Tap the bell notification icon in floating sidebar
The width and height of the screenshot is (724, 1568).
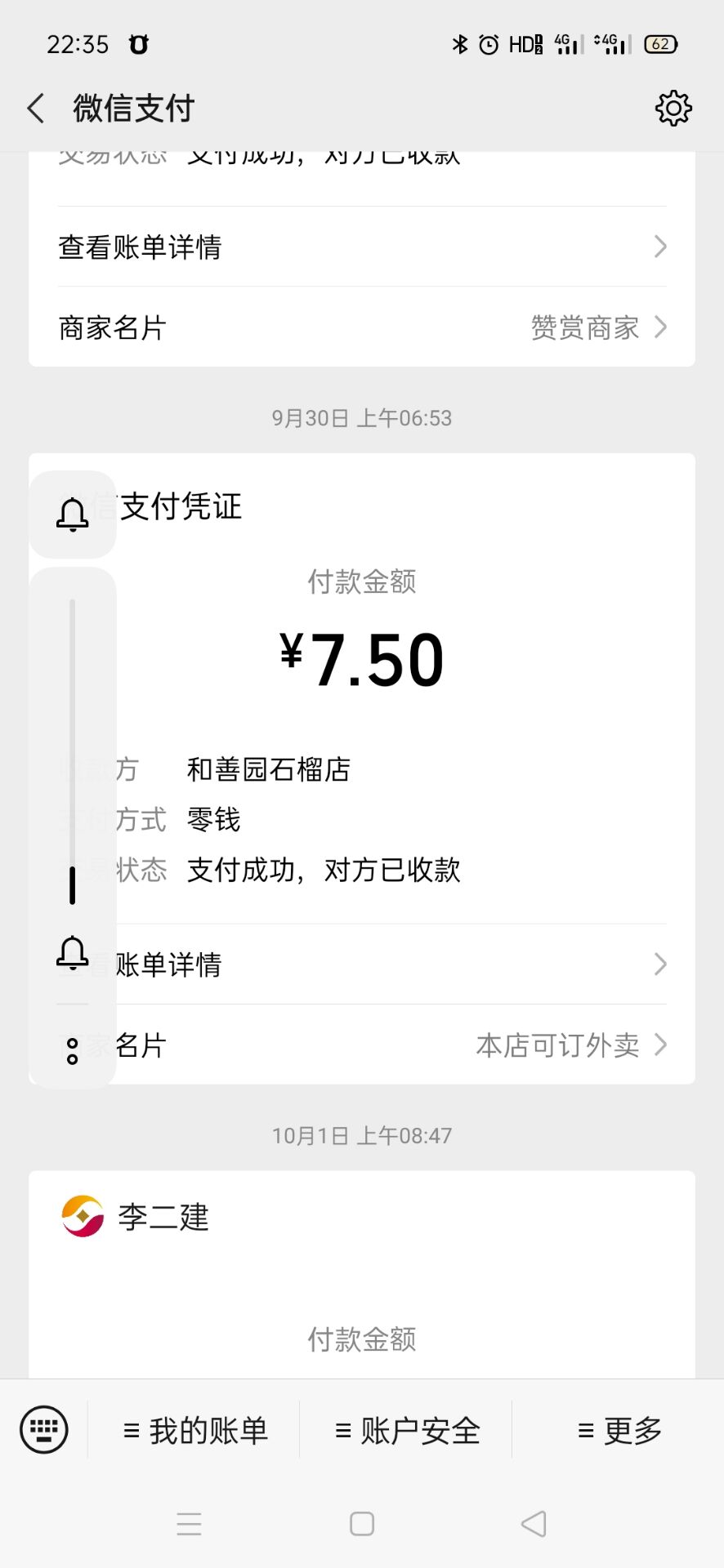72,514
